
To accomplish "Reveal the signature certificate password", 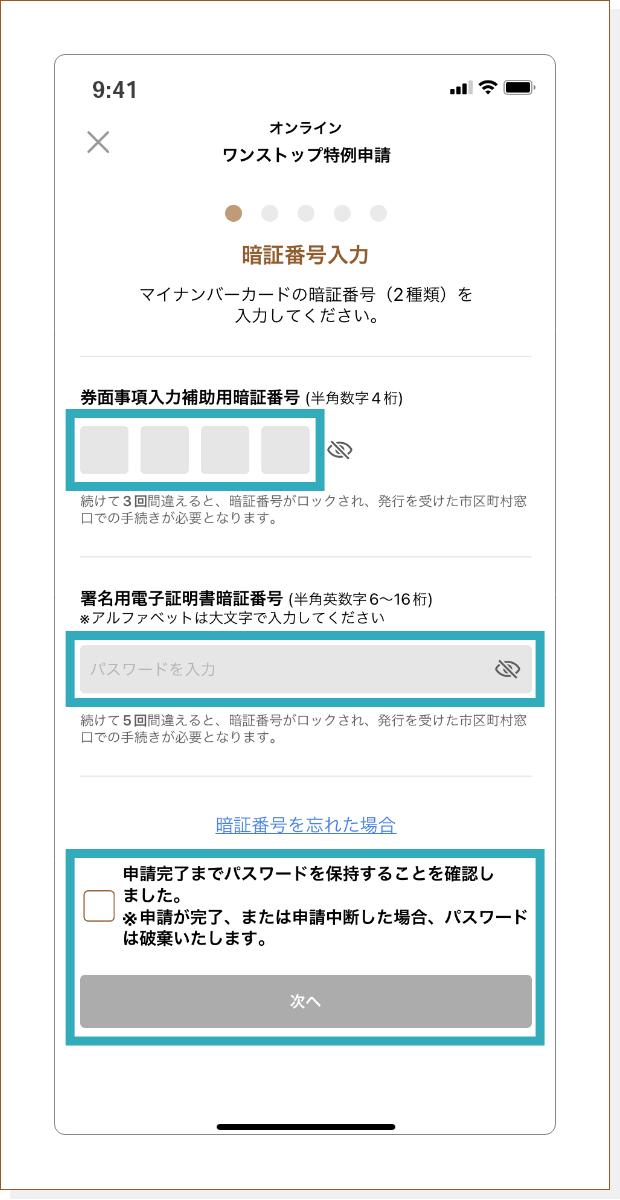I will tap(508, 669).
